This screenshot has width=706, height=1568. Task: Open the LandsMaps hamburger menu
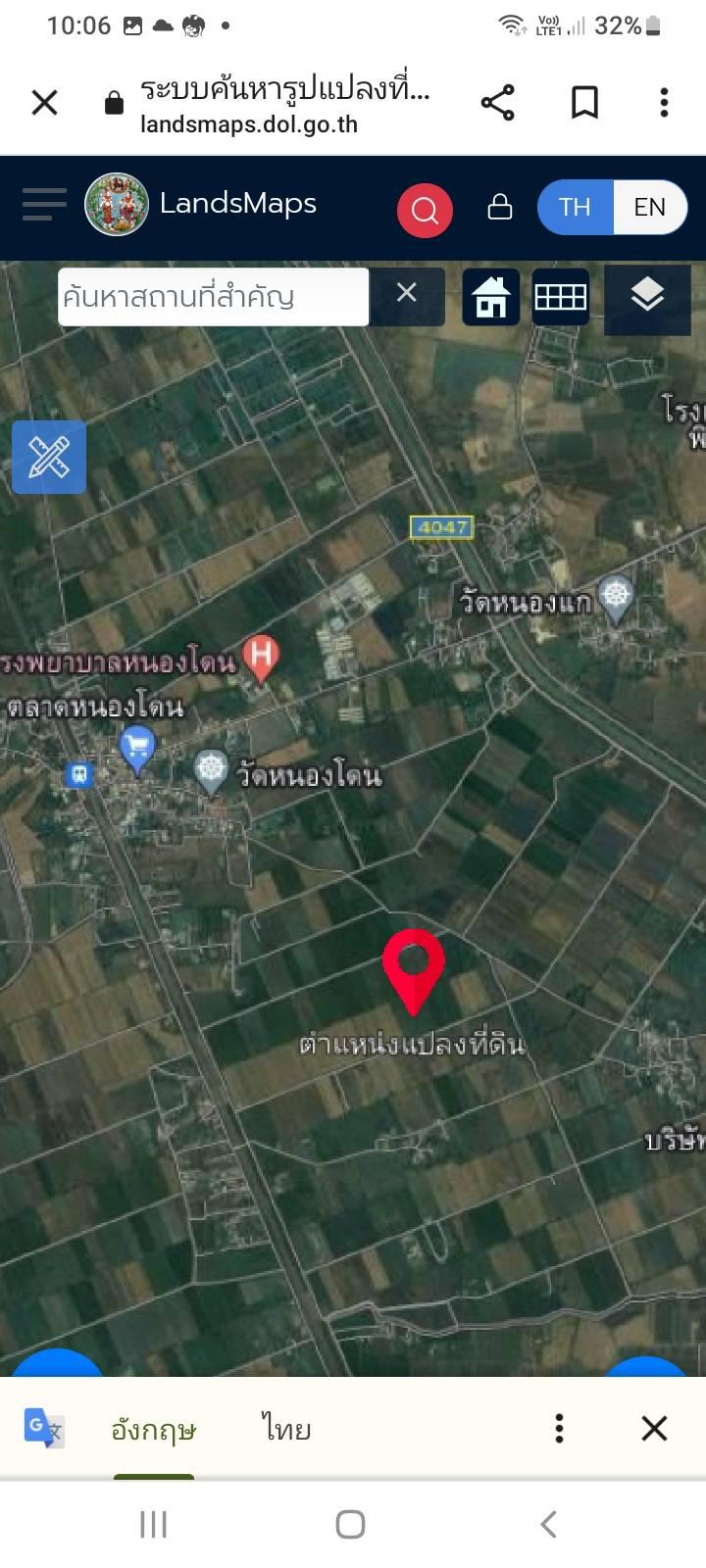(44, 205)
